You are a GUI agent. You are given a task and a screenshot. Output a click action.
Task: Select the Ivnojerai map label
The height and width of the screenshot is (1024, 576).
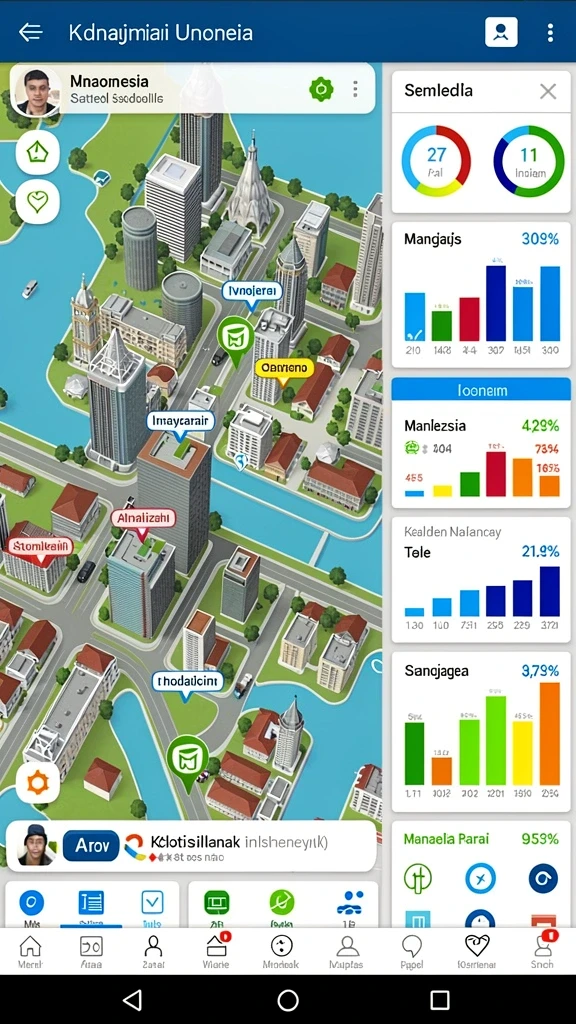(x=251, y=291)
